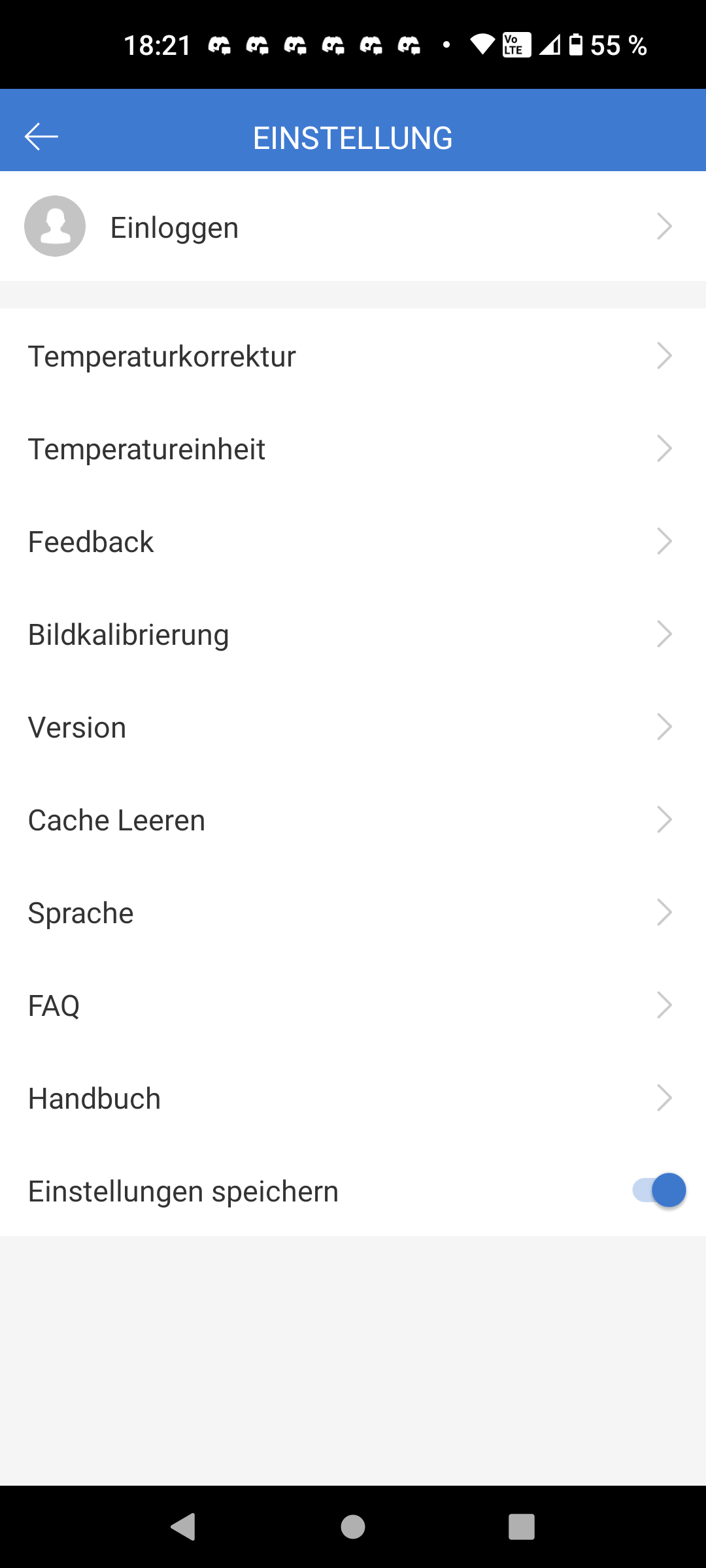Open Bildkalibrierung

click(353, 634)
